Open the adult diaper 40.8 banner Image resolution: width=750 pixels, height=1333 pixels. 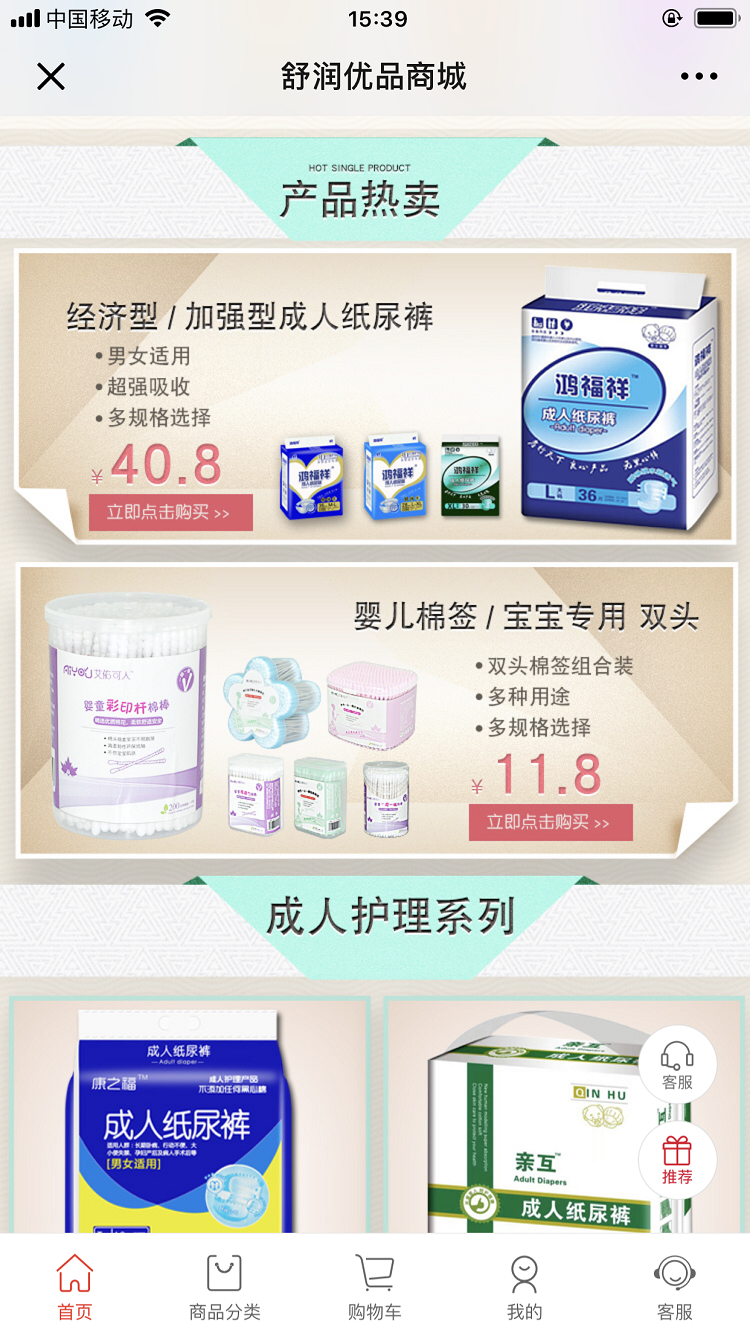pos(375,395)
